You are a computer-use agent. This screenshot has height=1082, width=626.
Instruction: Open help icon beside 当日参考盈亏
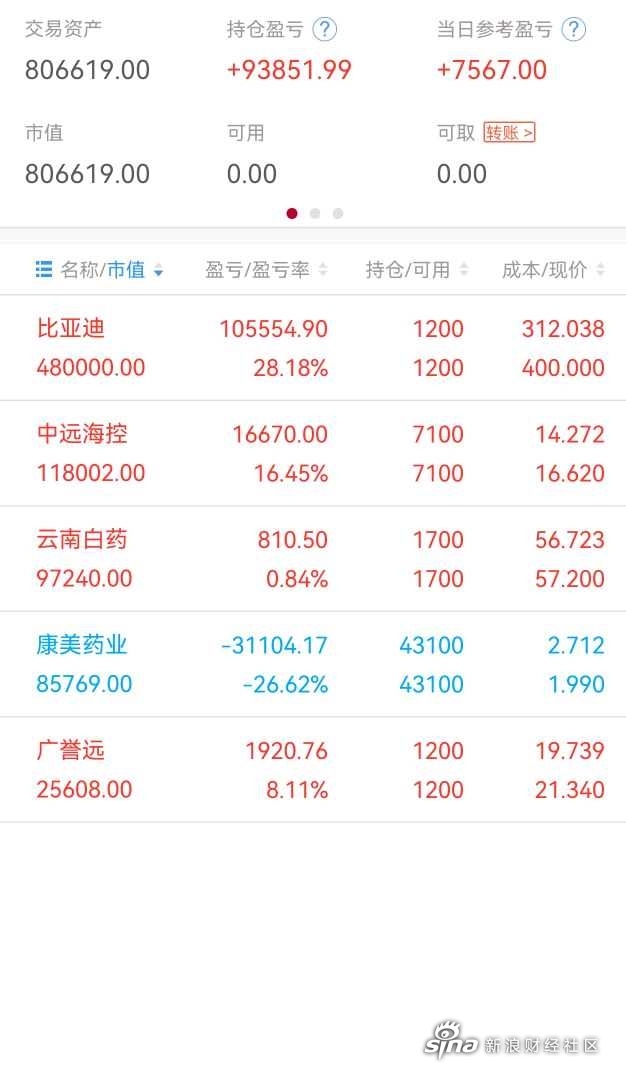[x=573, y=30]
